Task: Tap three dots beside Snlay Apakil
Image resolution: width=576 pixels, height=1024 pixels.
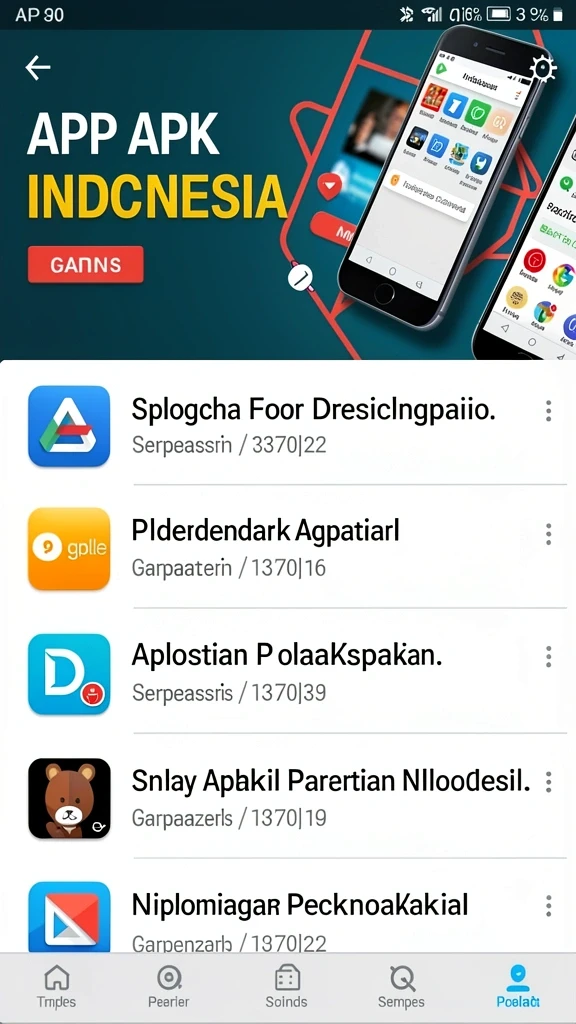Action: 549,782
